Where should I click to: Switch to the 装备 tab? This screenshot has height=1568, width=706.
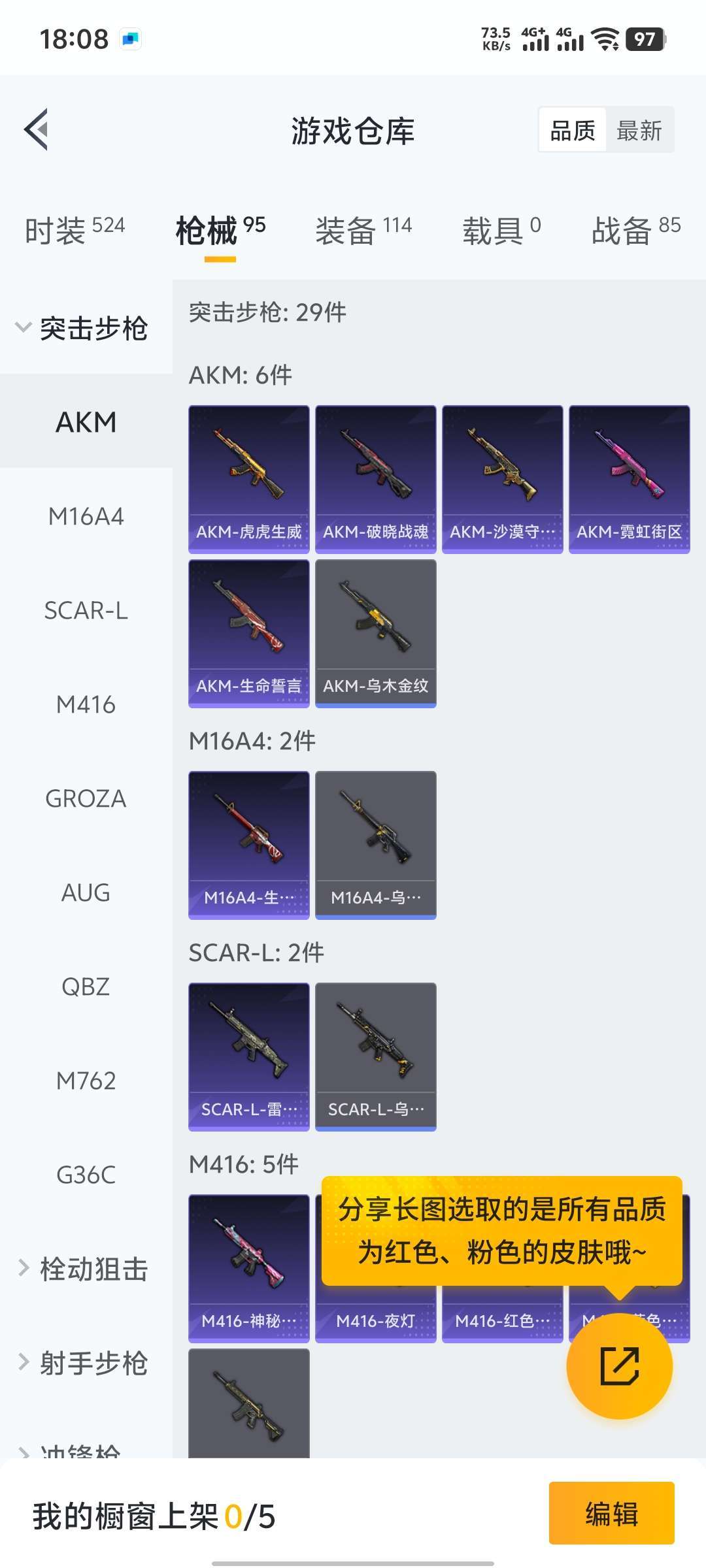coord(363,230)
